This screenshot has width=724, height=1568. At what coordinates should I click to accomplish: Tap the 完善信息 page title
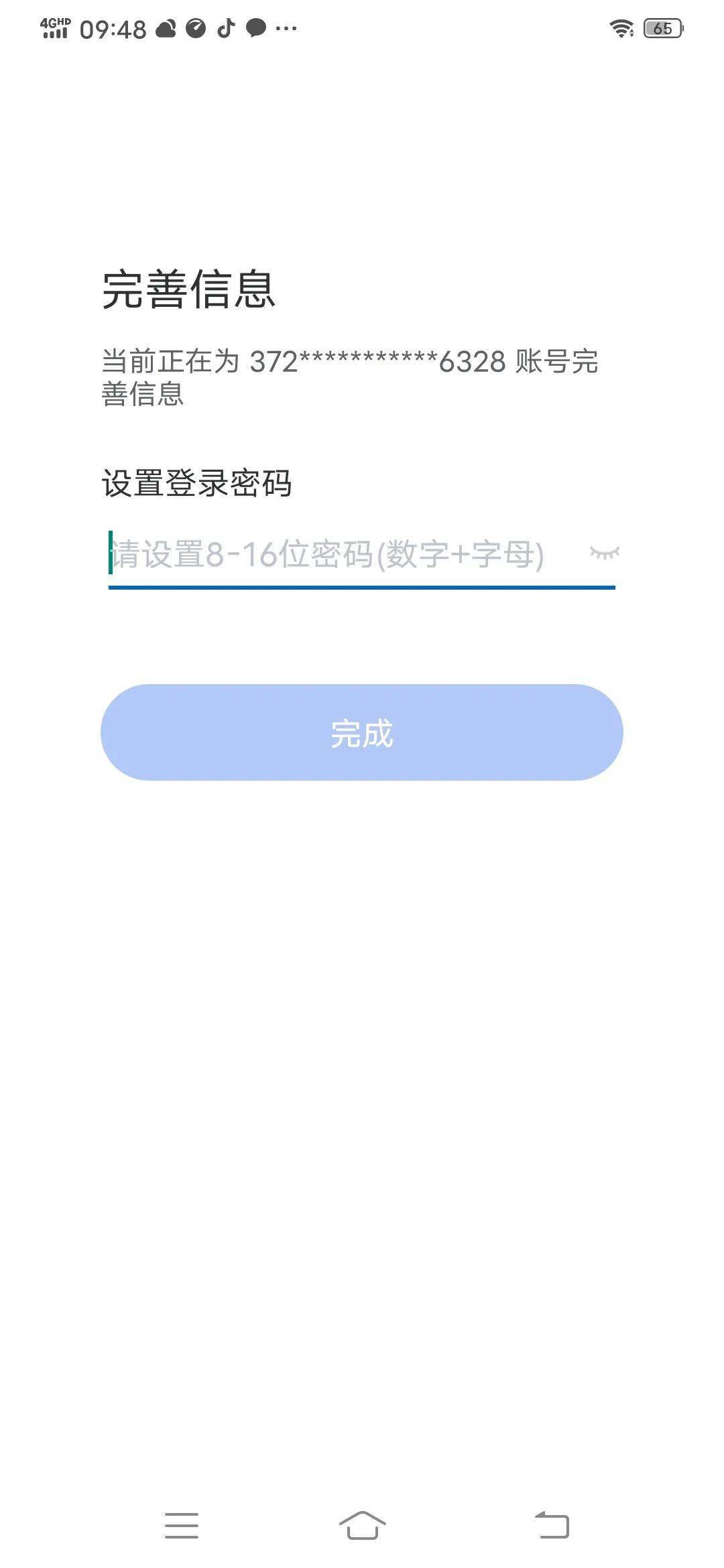190,289
